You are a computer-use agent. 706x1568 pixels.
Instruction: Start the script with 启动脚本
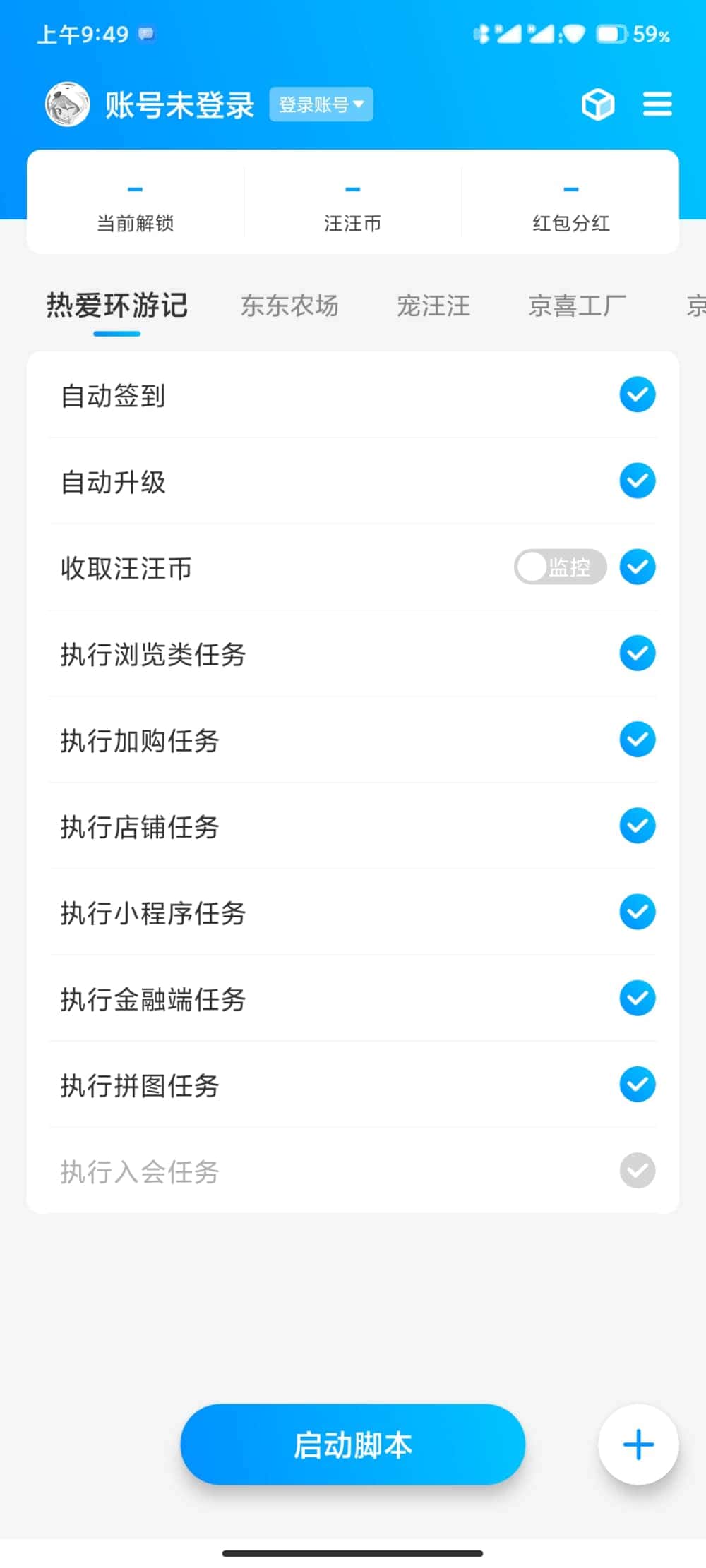(x=352, y=1445)
